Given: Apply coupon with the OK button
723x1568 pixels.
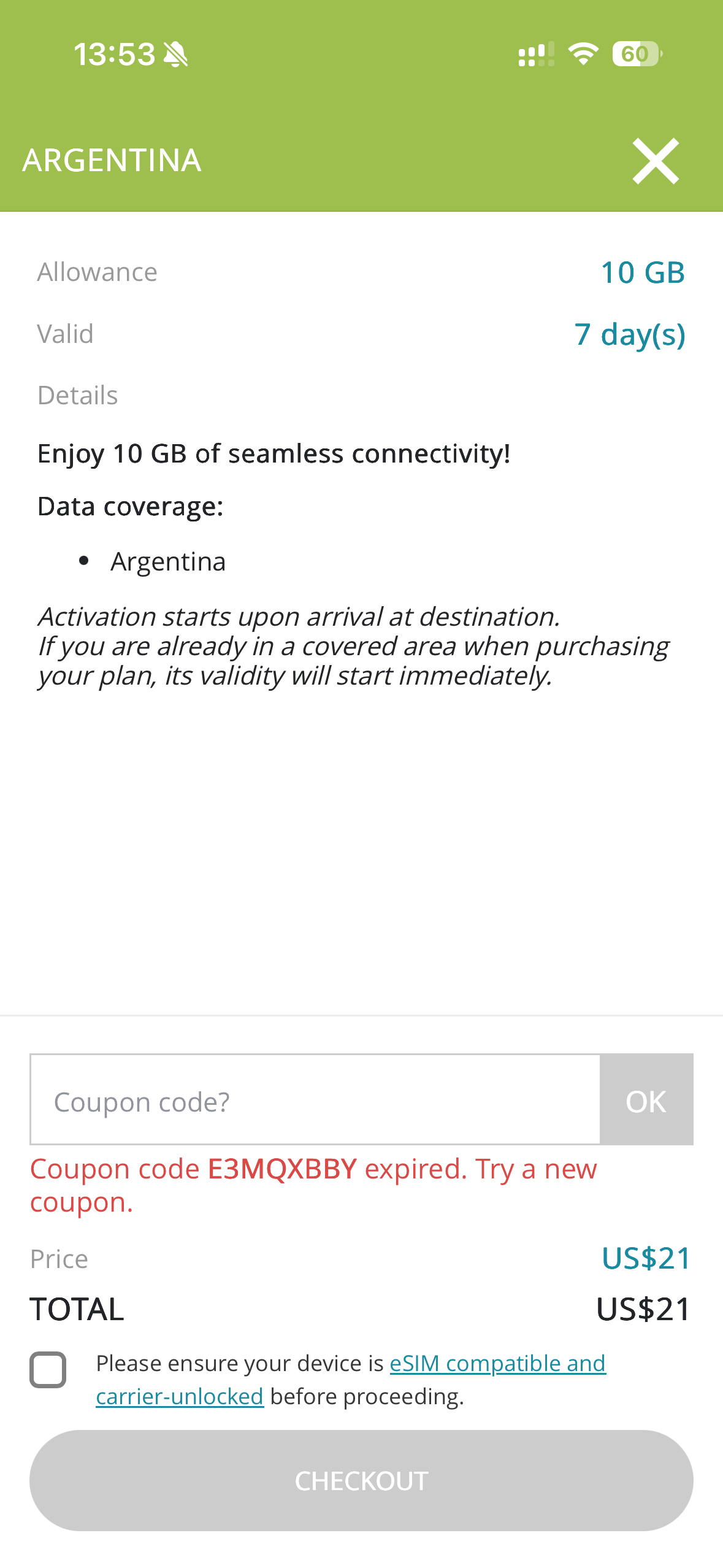Looking at the screenshot, I should (646, 1100).
